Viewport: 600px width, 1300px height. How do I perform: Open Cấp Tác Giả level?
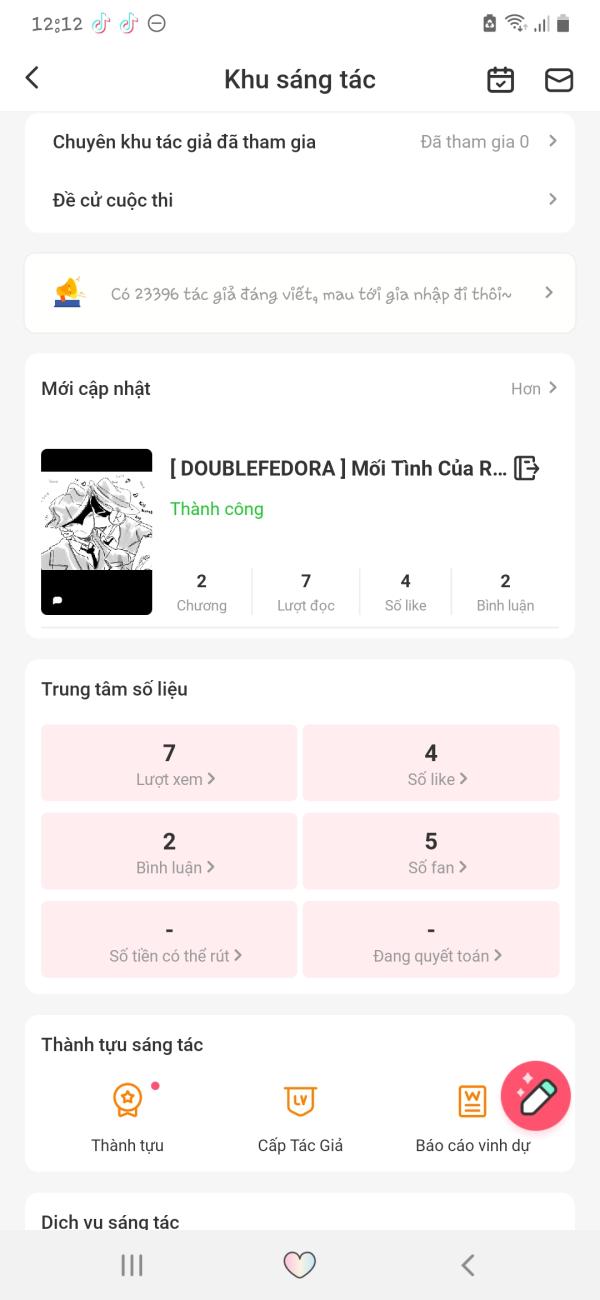coord(300,1118)
